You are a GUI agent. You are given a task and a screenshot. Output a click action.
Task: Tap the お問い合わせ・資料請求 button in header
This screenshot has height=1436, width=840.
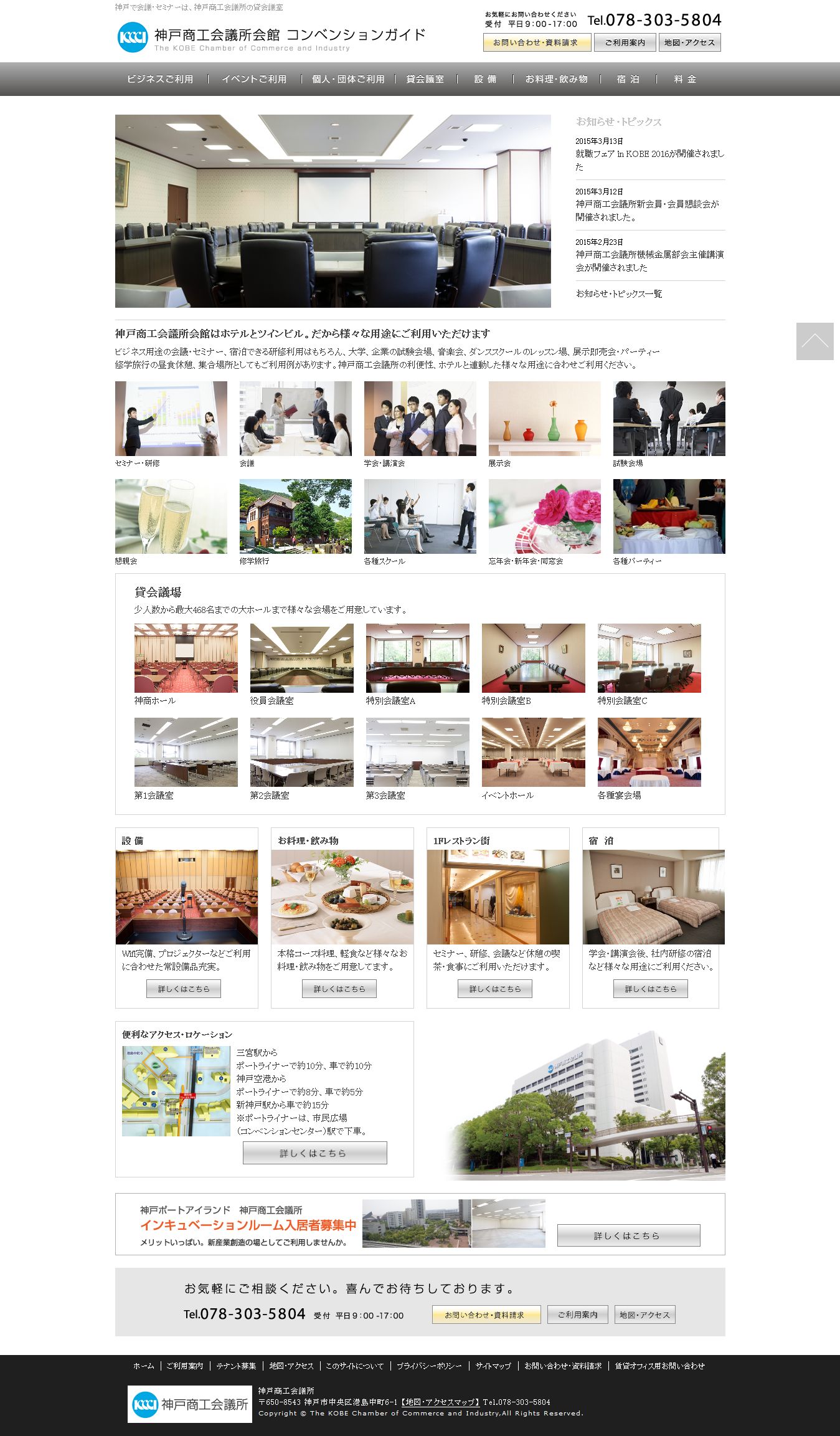[x=537, y=42]
